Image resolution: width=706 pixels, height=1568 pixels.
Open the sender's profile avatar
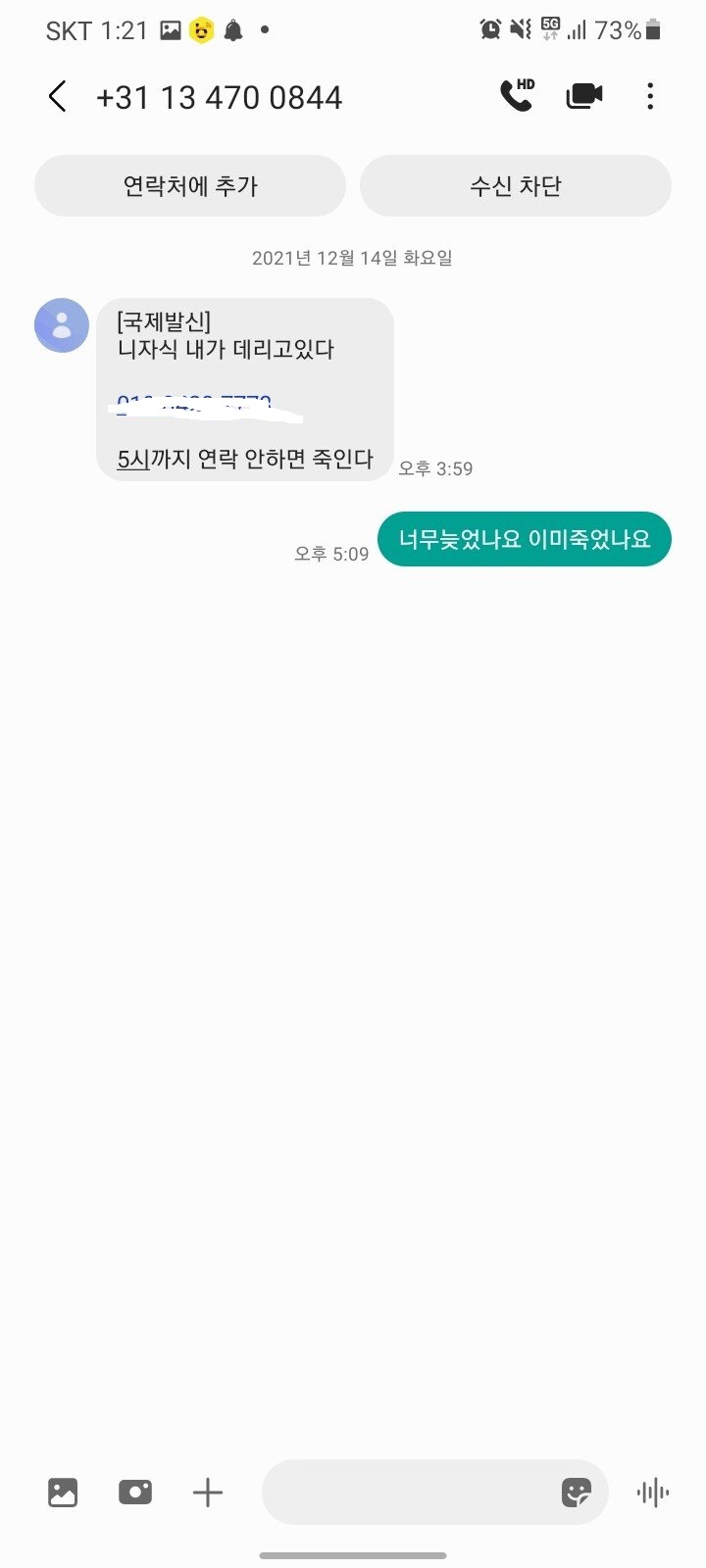click(62, 325)
